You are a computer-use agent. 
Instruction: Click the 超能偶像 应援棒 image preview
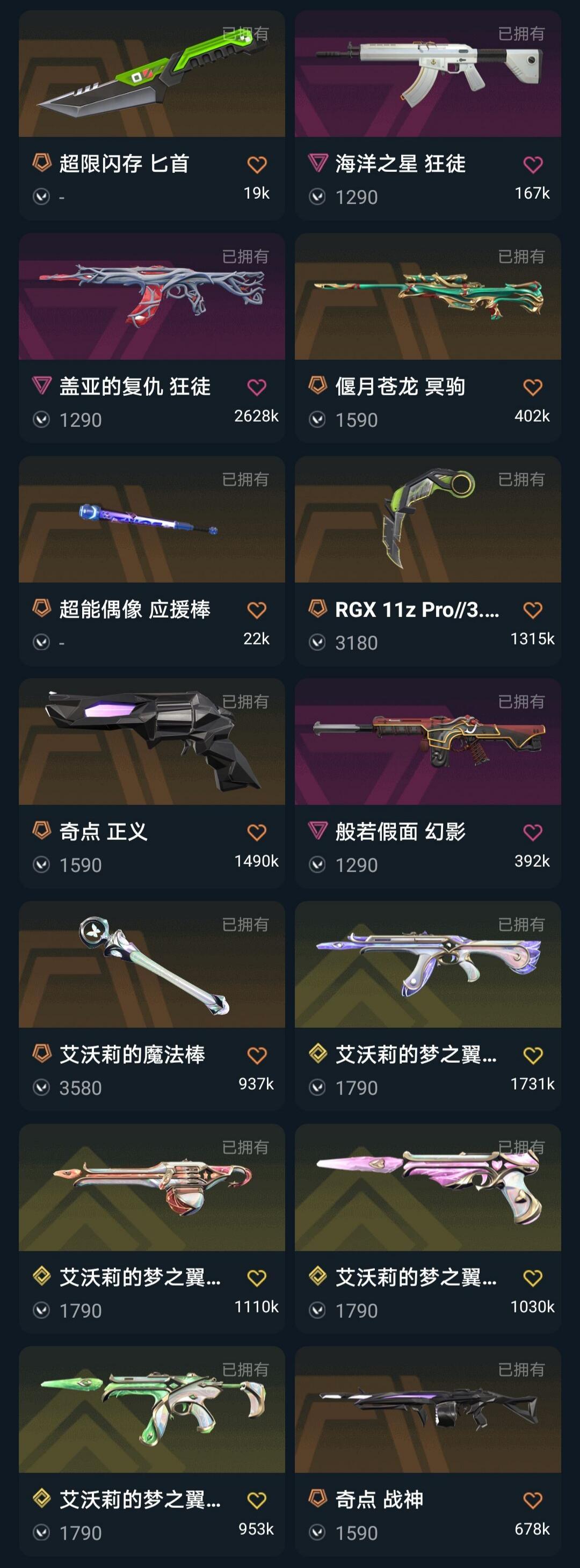point(149,524)
